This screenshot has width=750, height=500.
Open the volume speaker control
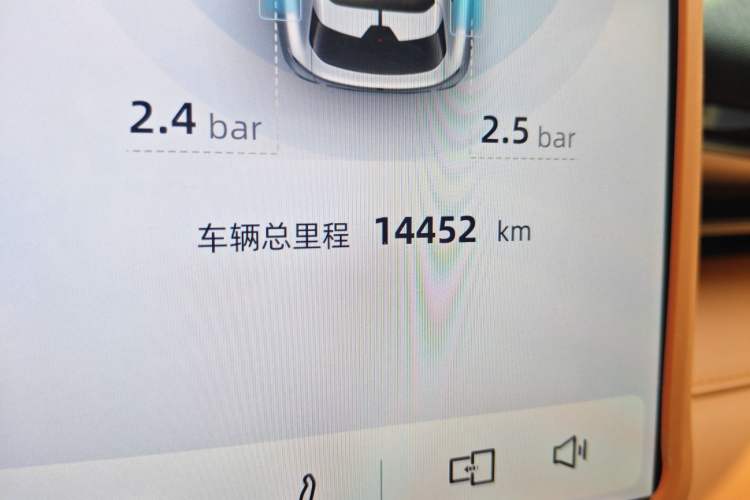pos(571,455)
